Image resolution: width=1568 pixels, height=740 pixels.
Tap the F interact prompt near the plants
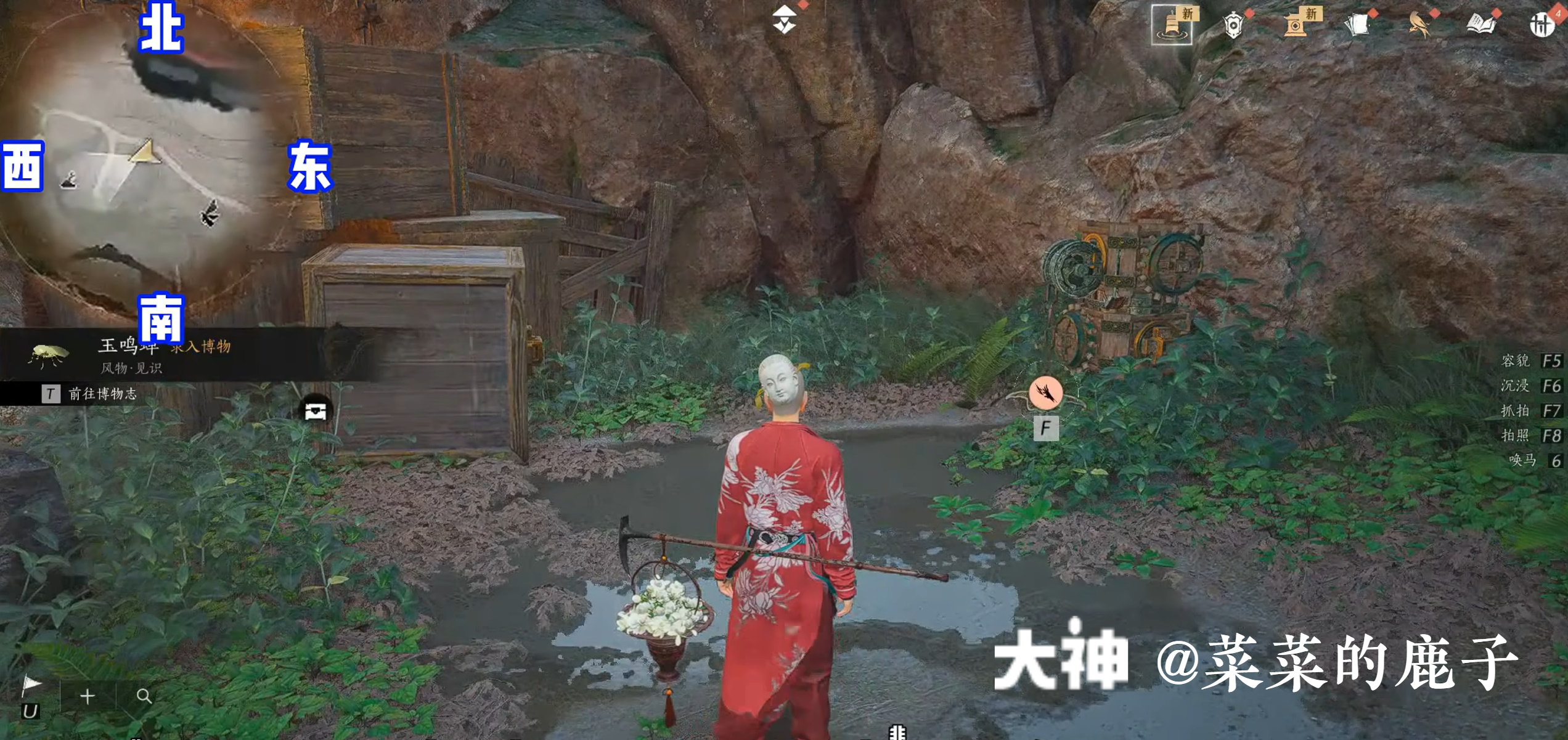1045,428
